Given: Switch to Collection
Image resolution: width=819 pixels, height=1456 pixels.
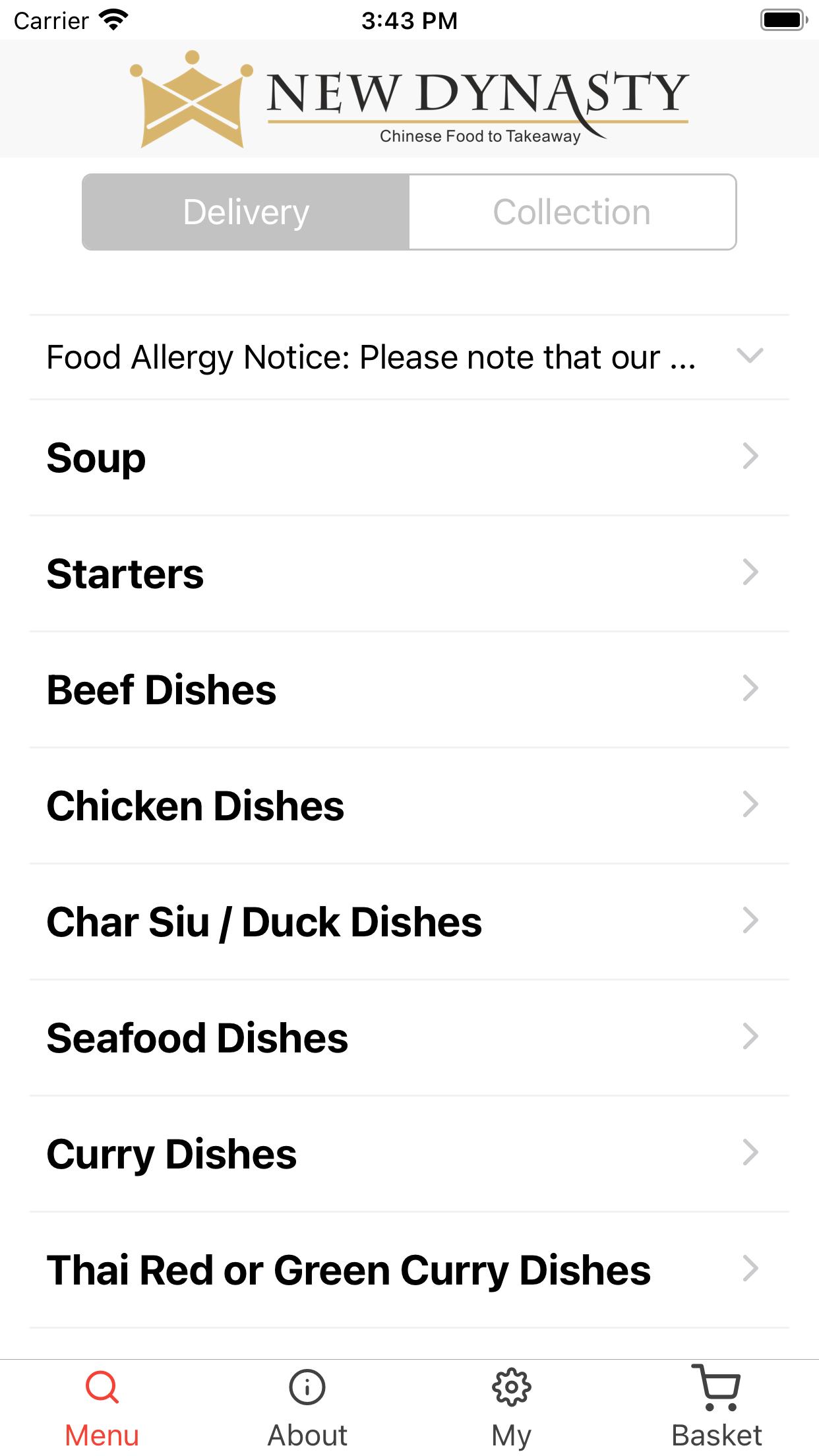Looking at the screenshot, I should pyautogui.click(x=572, y=212).
